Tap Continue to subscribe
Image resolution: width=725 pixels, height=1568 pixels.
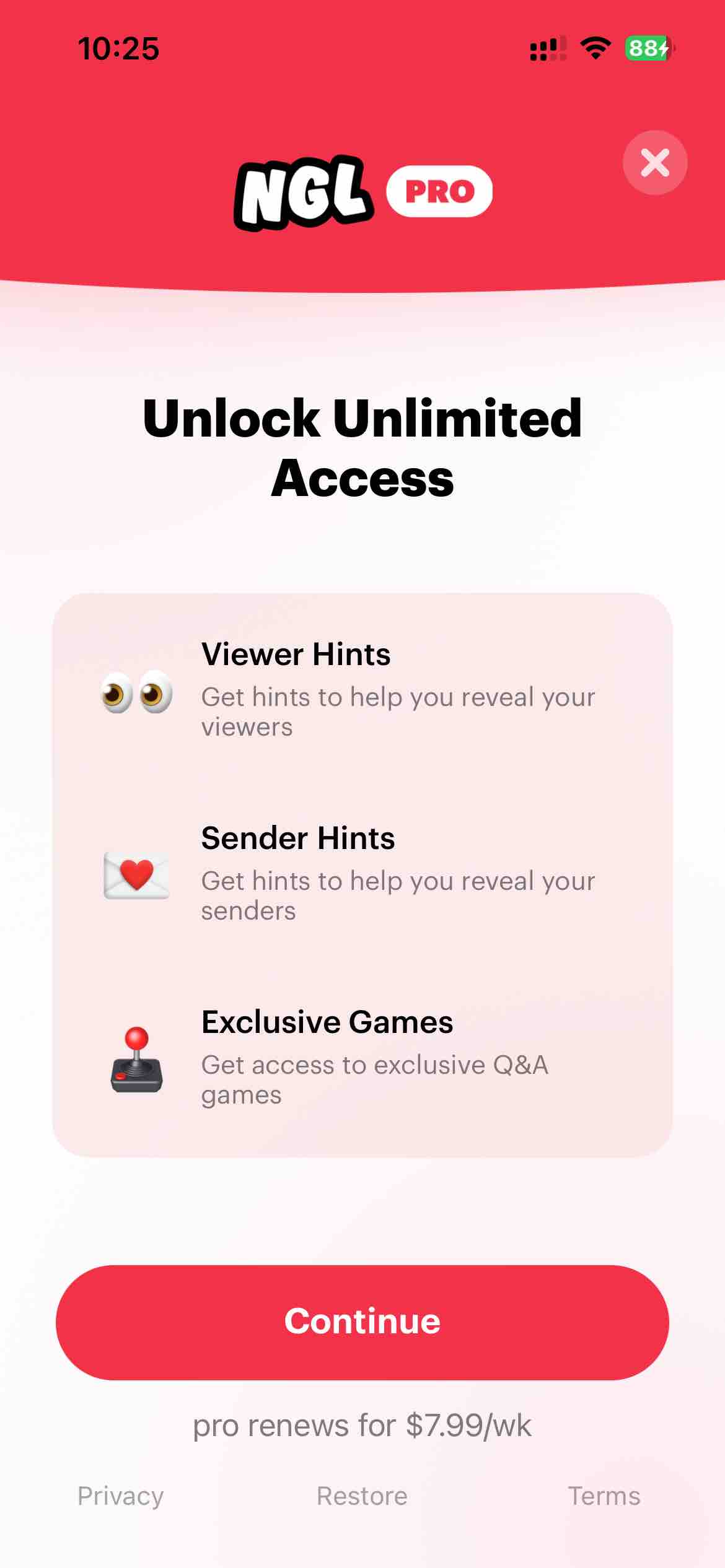(x=362, y=1321)
